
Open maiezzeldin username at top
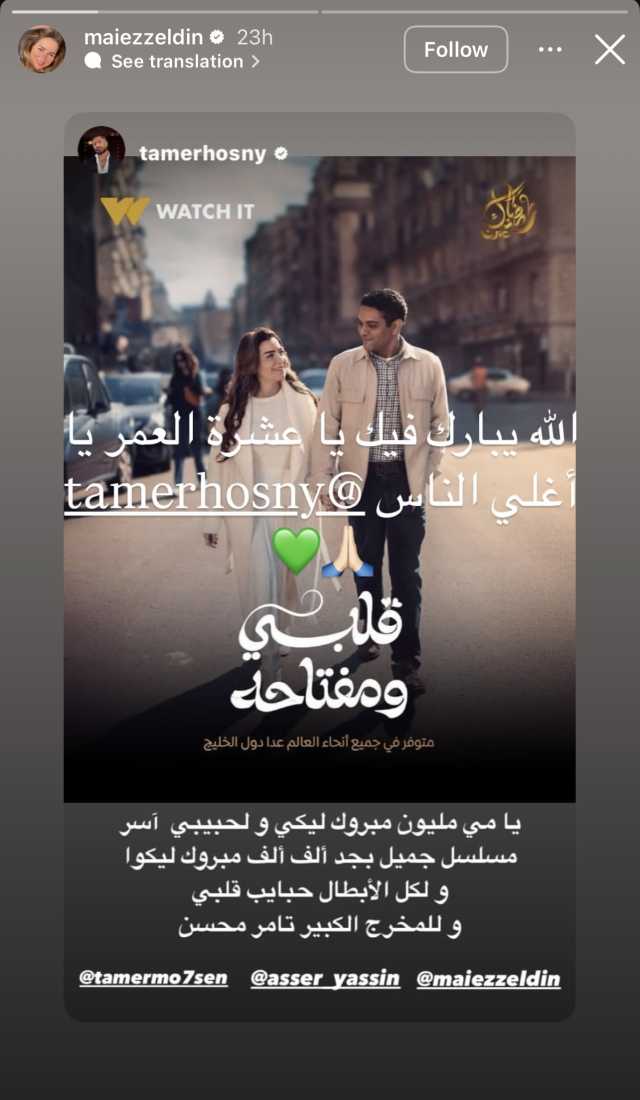click(x=143, y=37)
